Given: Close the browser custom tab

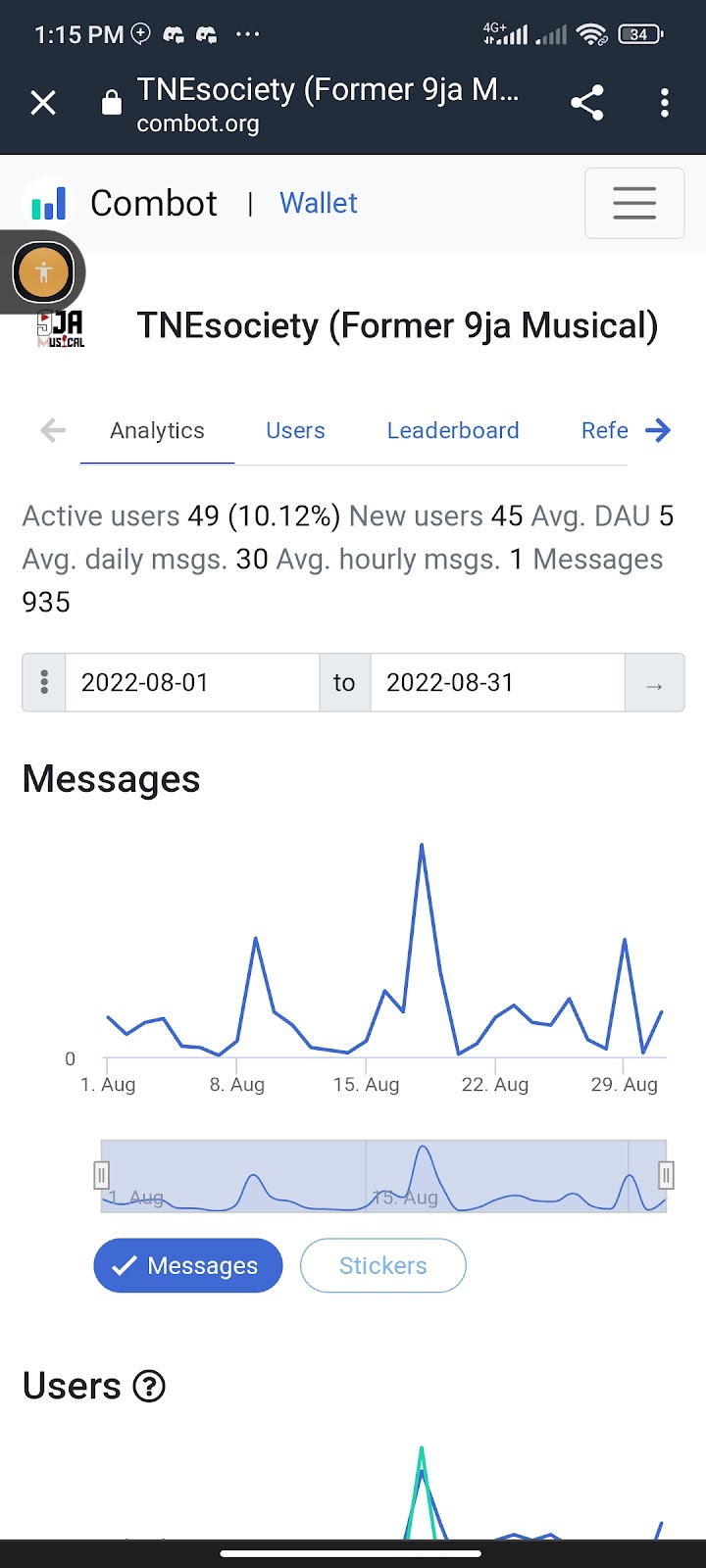Looking at the screenshot, I should pyautogui.click(x=43, y=103).
